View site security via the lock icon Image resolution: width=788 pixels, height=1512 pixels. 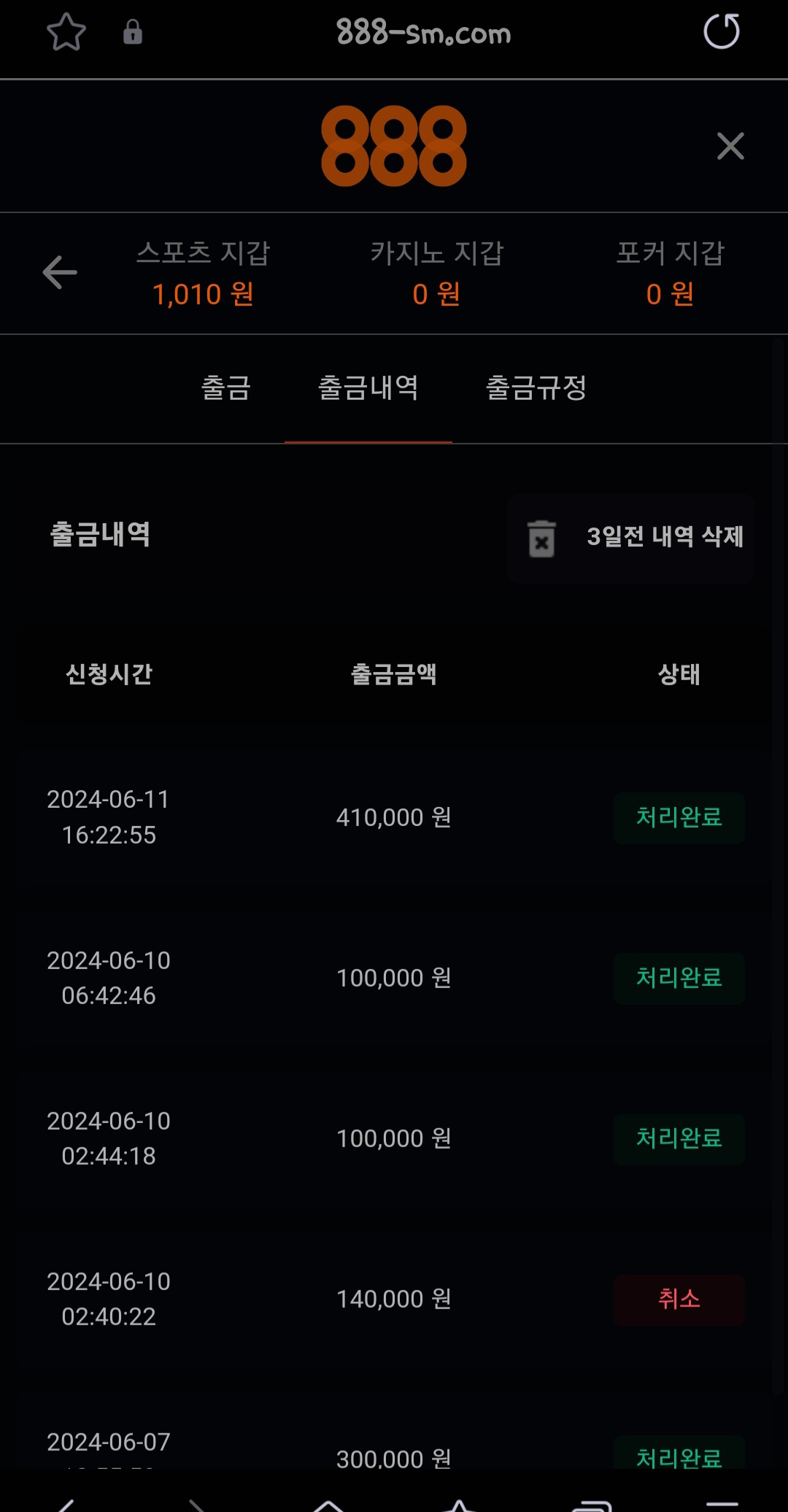tap(133, 32)
